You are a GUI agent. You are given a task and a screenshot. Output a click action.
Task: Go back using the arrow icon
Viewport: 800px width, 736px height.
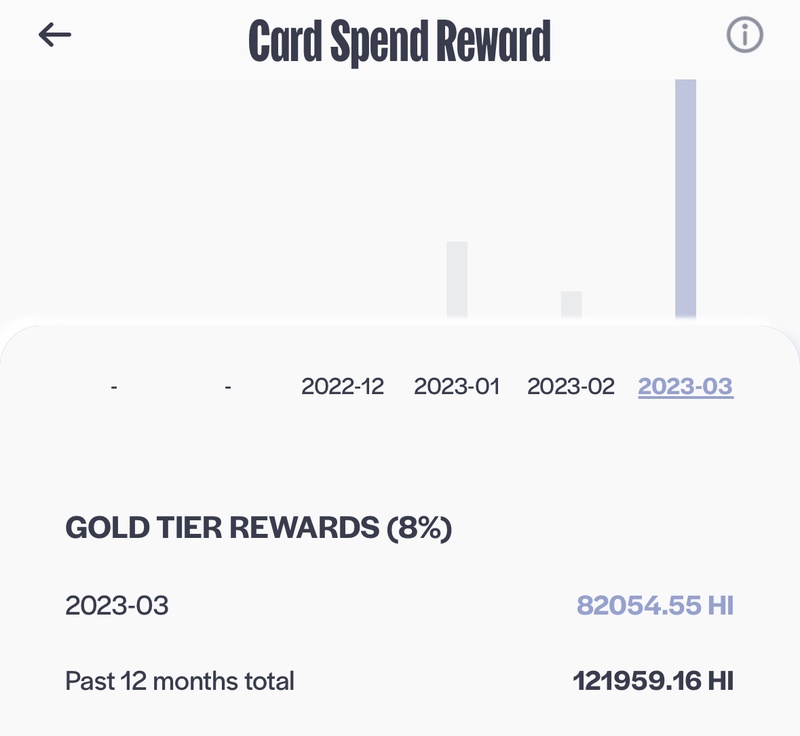pos(55,35)
